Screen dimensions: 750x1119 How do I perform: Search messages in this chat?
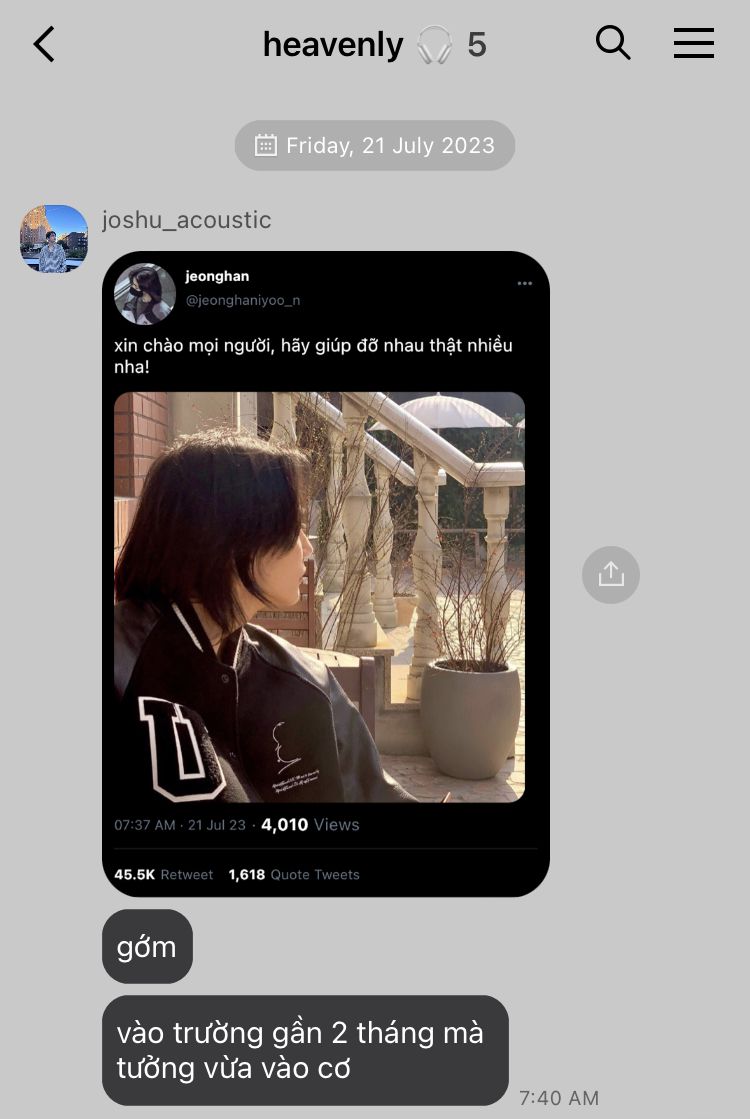click(x=613, y=43)
